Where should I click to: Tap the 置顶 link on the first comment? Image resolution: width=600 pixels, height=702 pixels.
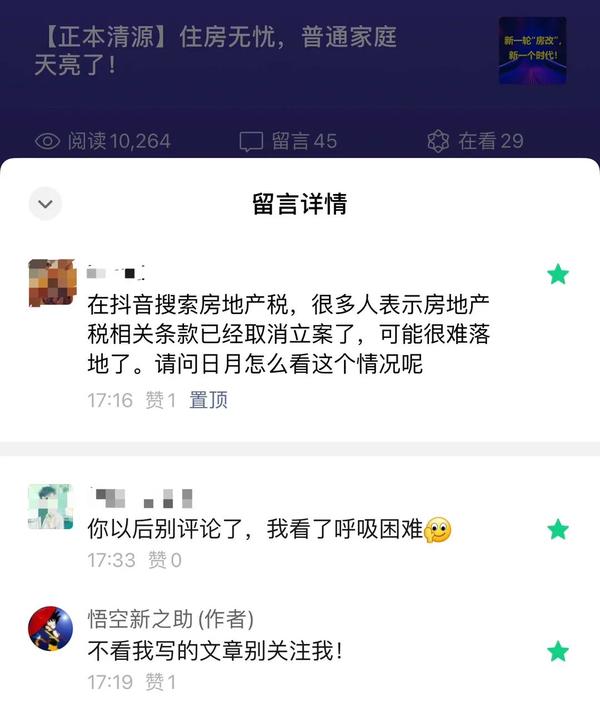(x=208, y=400)
